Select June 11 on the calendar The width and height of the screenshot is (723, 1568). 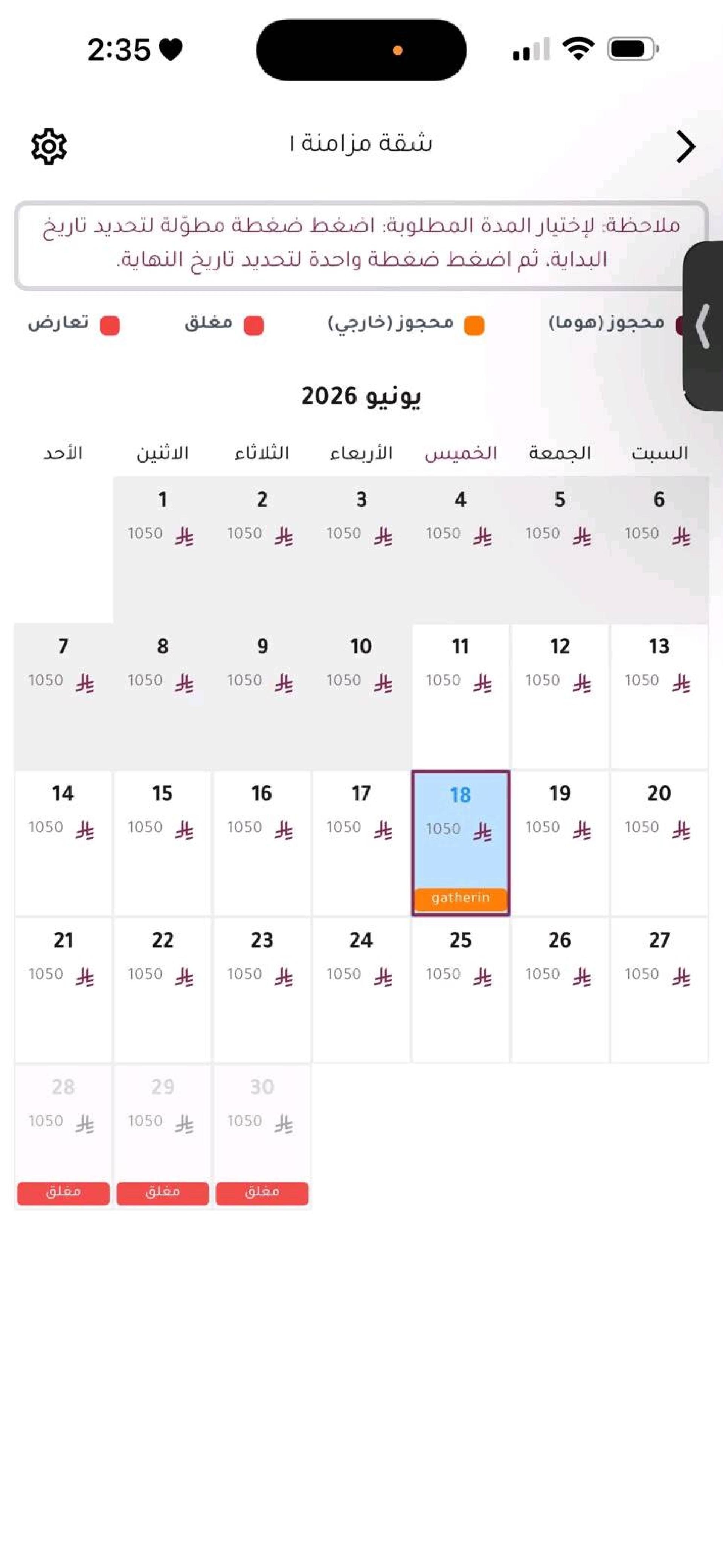[x=461, y=696]
